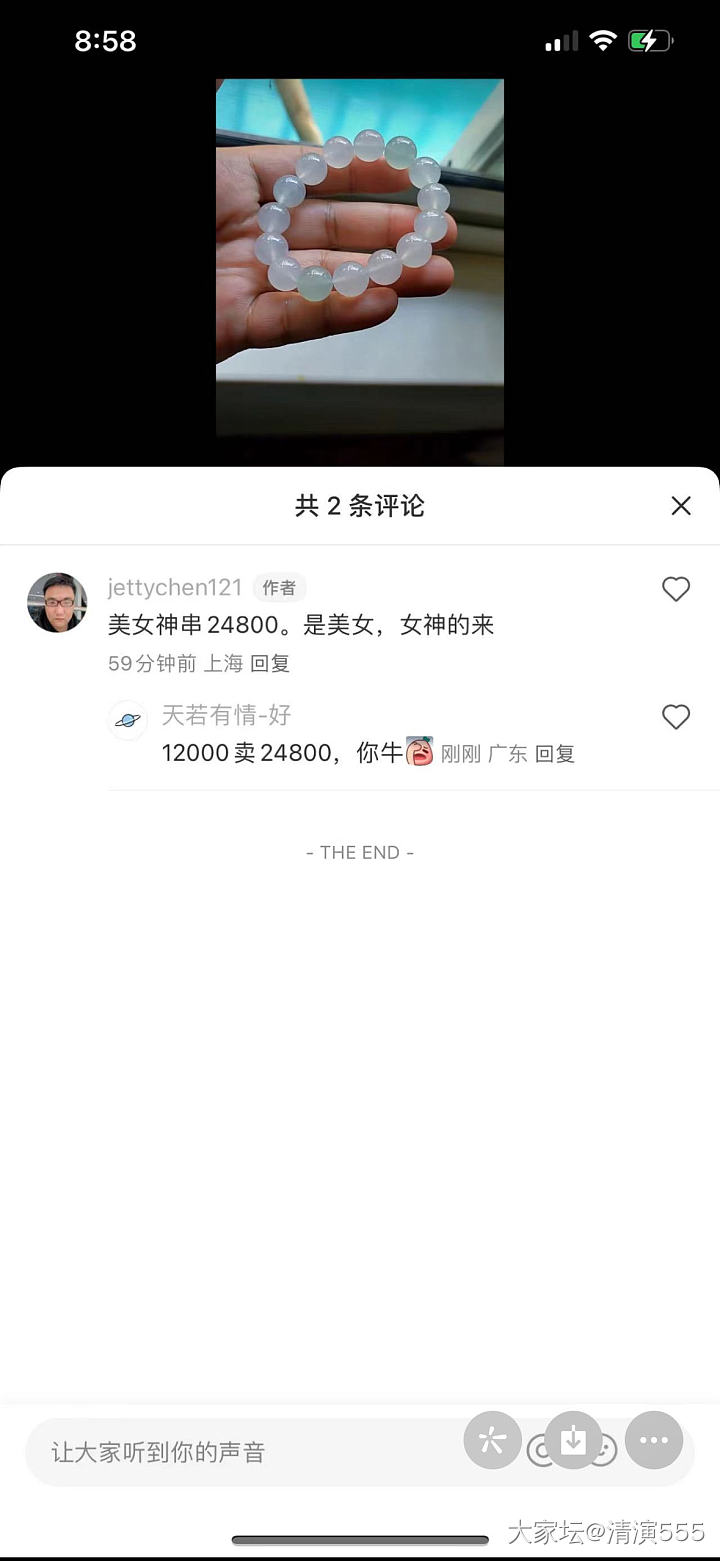Tap the floating share button
Viewport: 720px width, 1561px height.
[x=492, y=1440]
